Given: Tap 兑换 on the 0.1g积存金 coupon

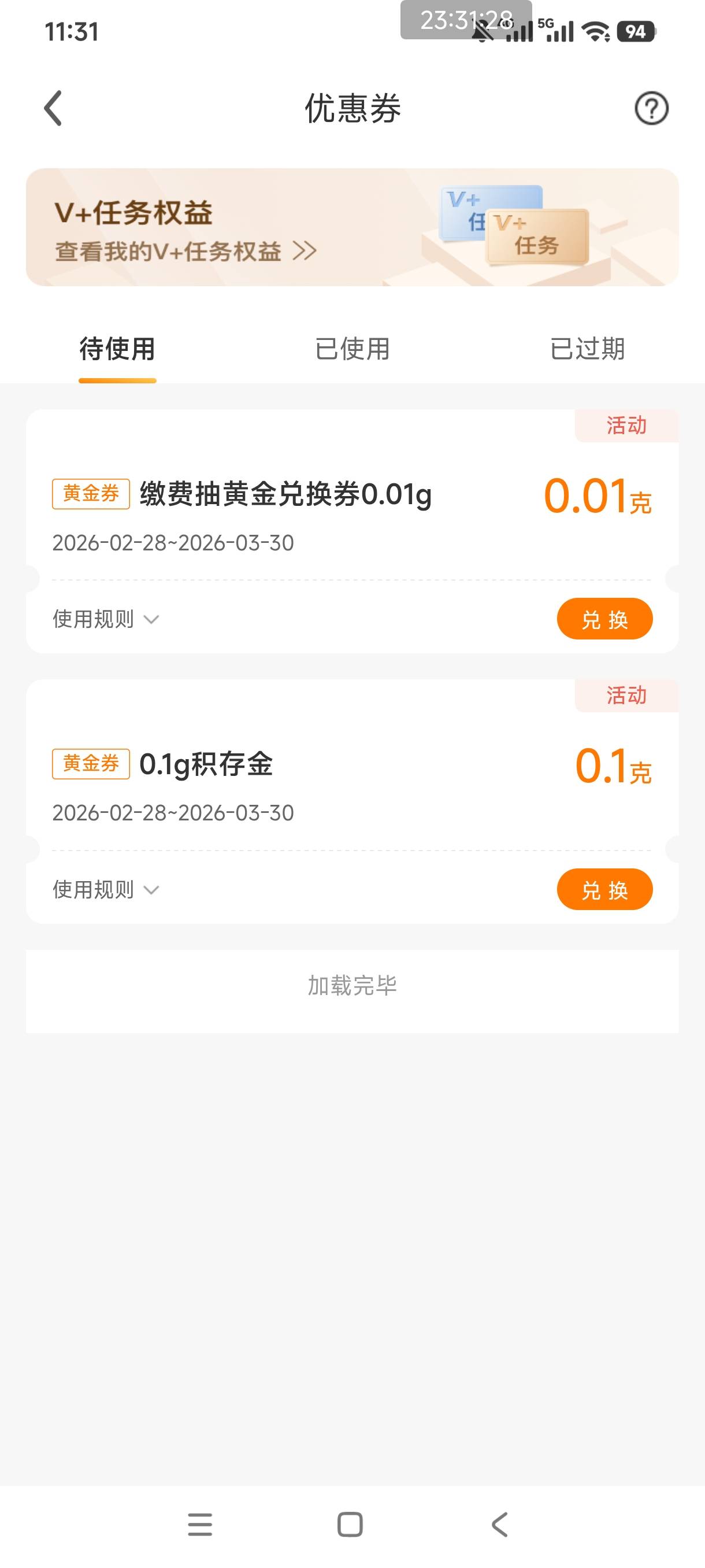Looking at the screenshot, I should click(604, 889).
